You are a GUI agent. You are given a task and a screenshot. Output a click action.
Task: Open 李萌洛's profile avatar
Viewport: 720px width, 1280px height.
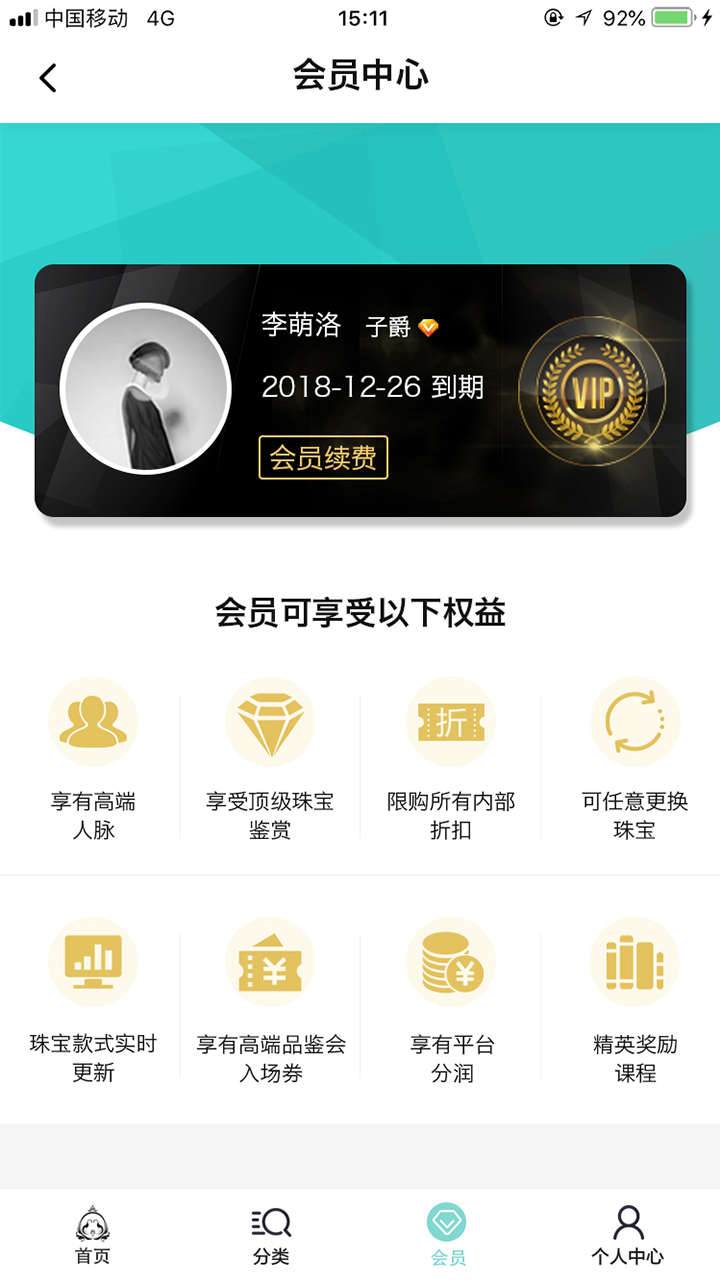(x=146, y=390)
